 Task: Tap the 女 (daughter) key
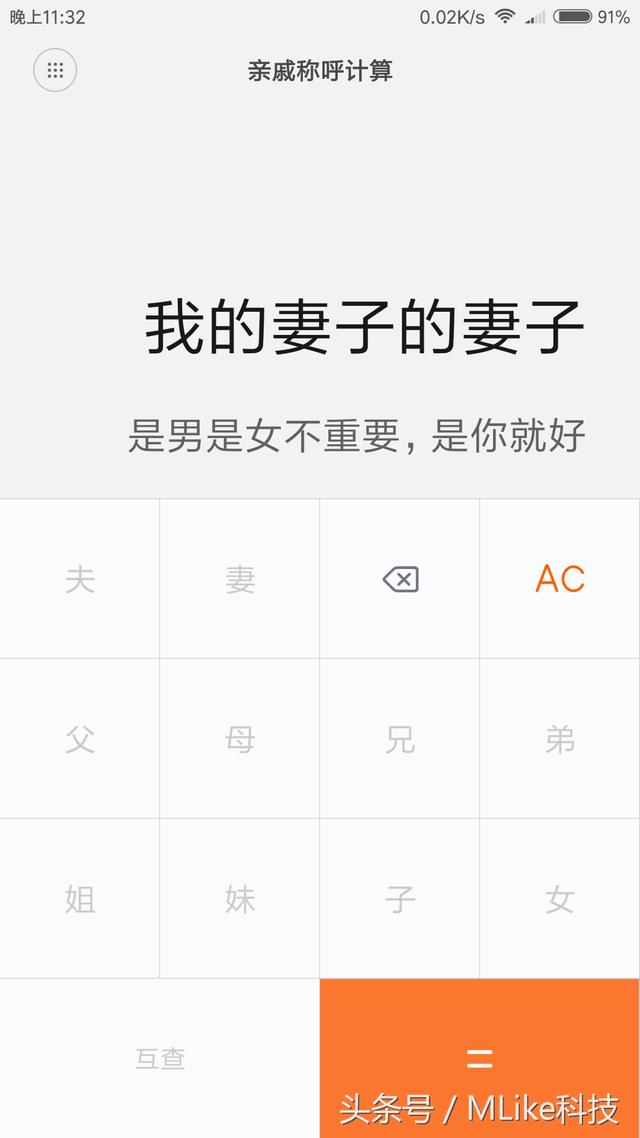(x=560, y=899)
